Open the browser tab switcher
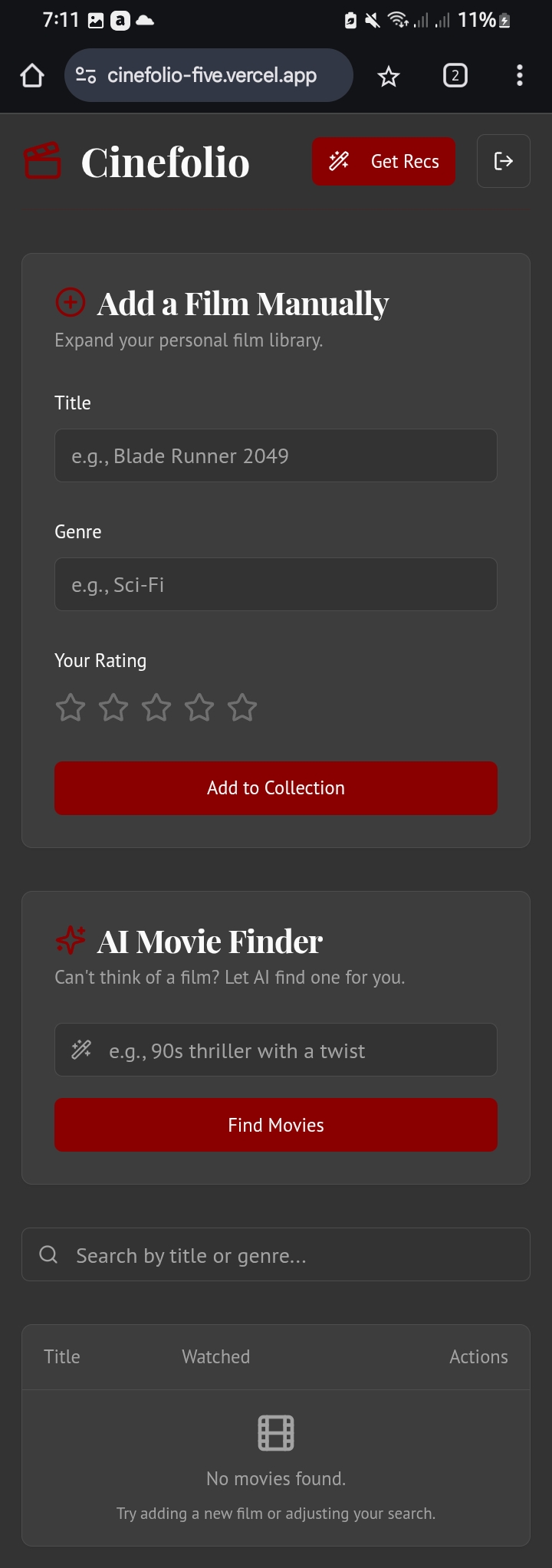This screenshot has height=1568, width=552. coord(455,75)
